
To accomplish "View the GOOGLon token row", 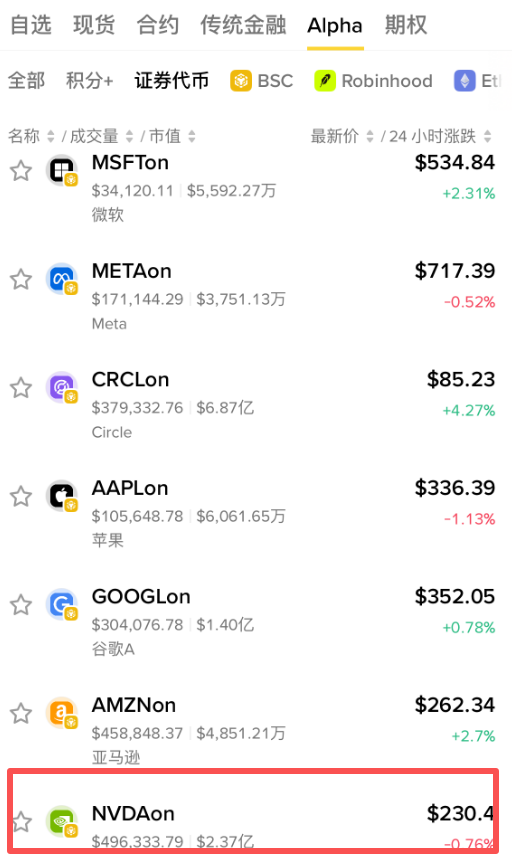I will [x=256, y=622].
